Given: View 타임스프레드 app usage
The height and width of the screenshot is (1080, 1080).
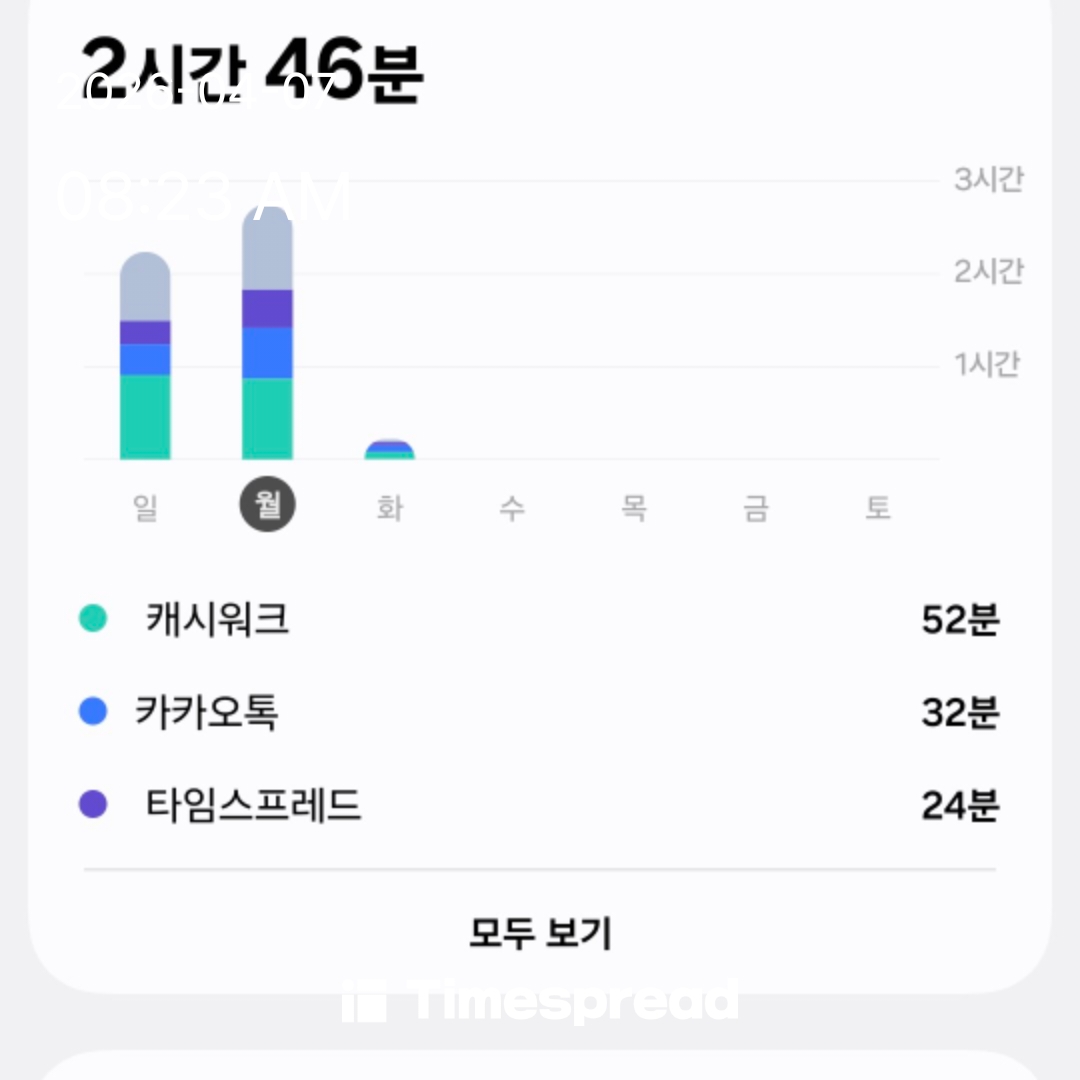Looking at the screenshot, I should coord(540,805).
